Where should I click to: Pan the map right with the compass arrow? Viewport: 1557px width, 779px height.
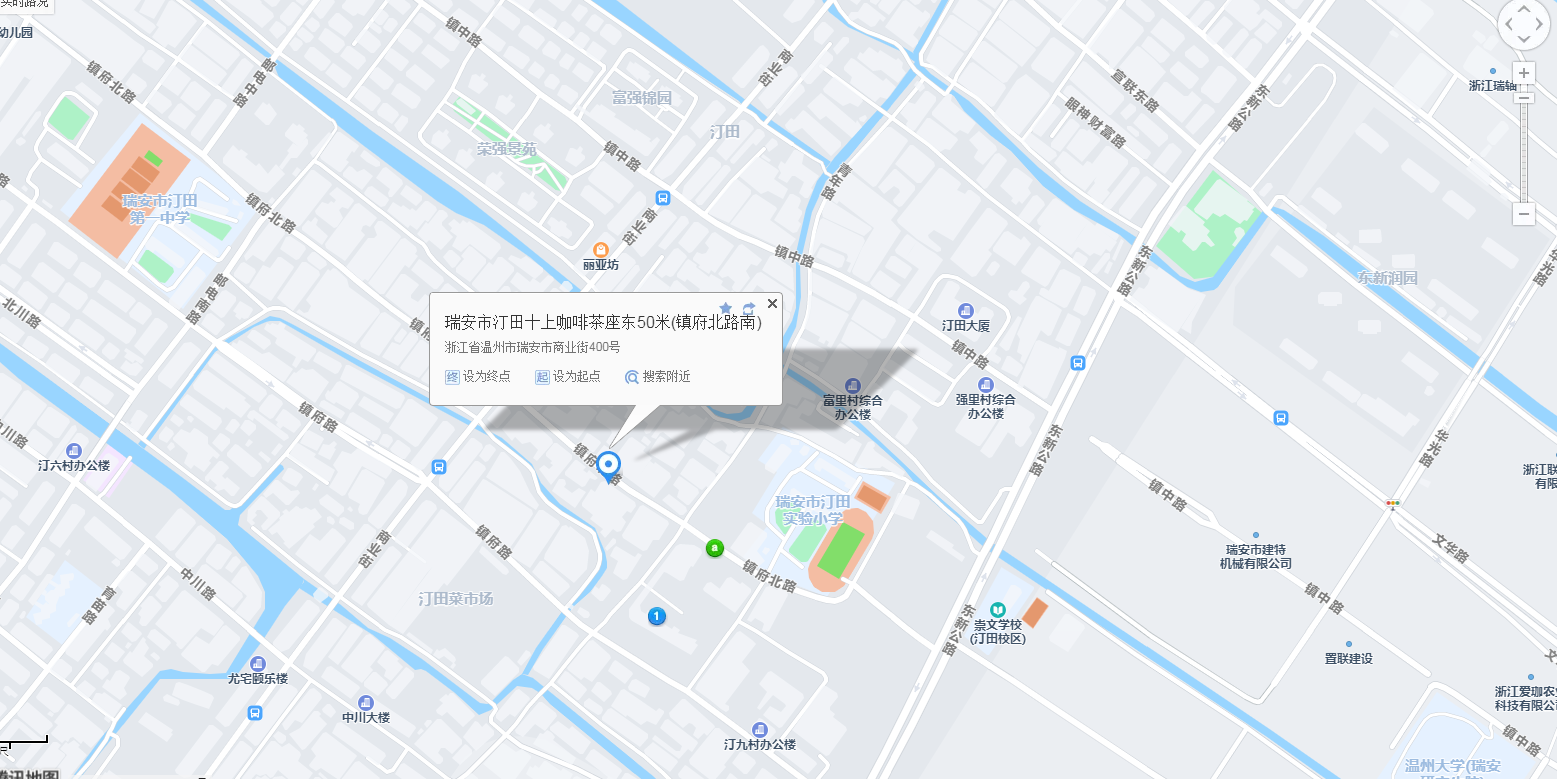[x=1541, y=24]
